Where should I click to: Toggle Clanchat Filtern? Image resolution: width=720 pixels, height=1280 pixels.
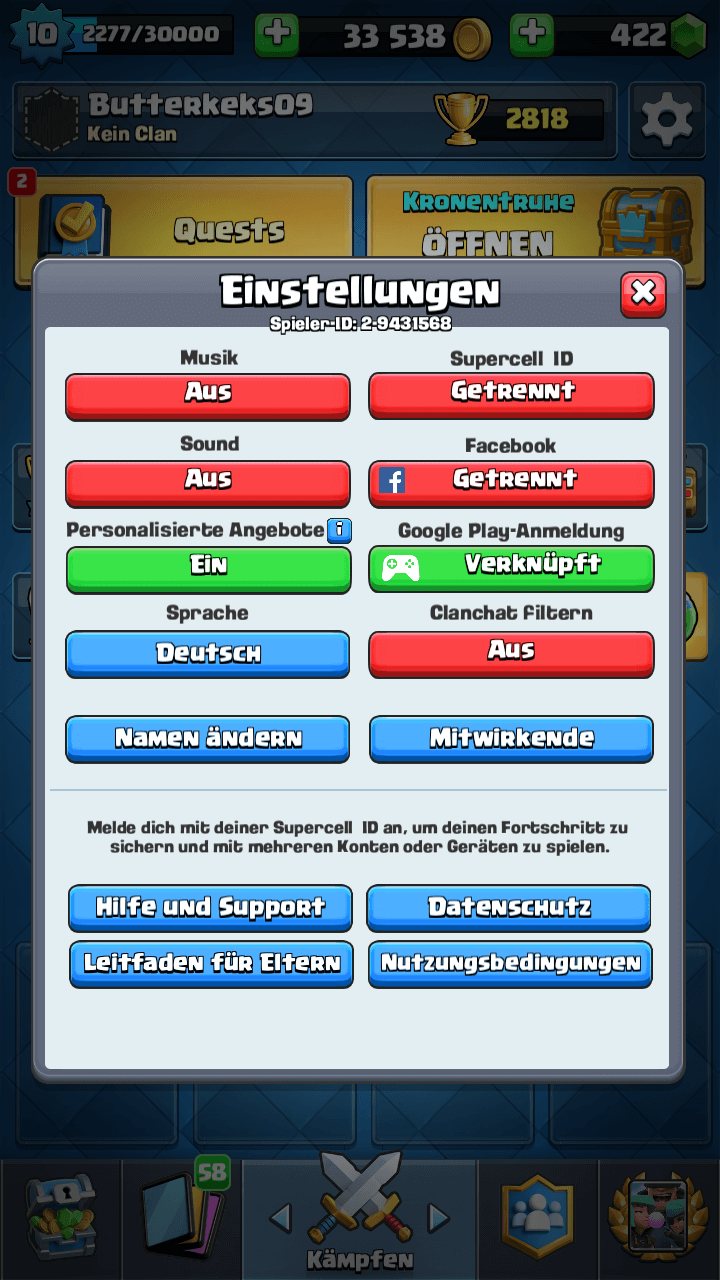511,653
